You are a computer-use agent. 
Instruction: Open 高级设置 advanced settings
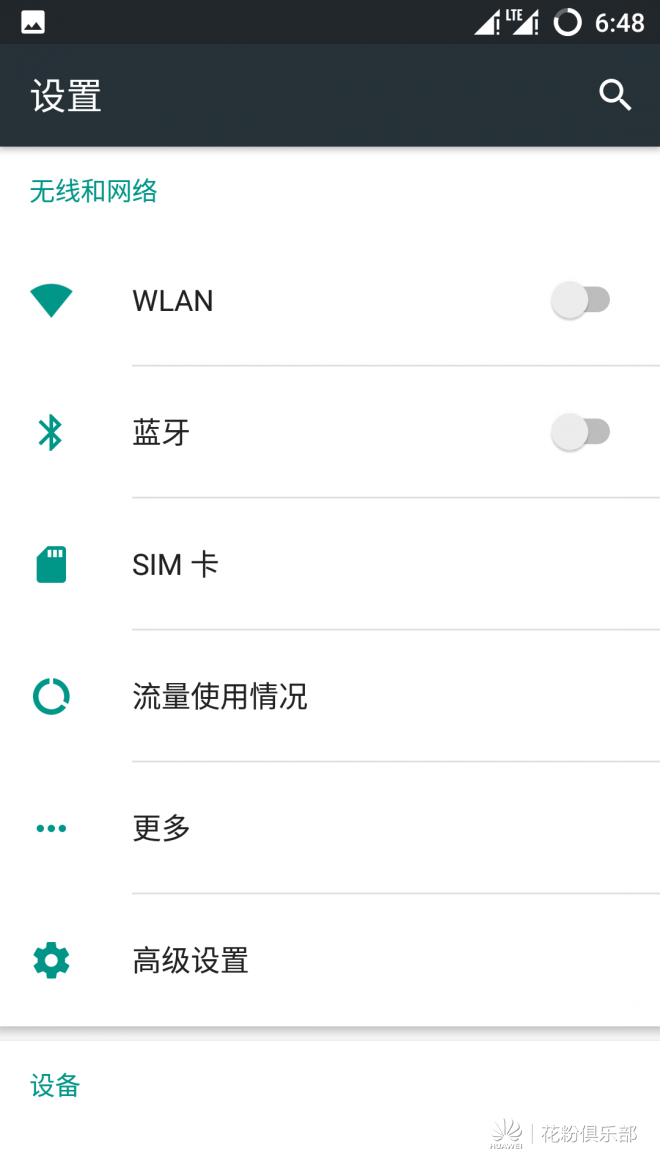tap(330, 960)
